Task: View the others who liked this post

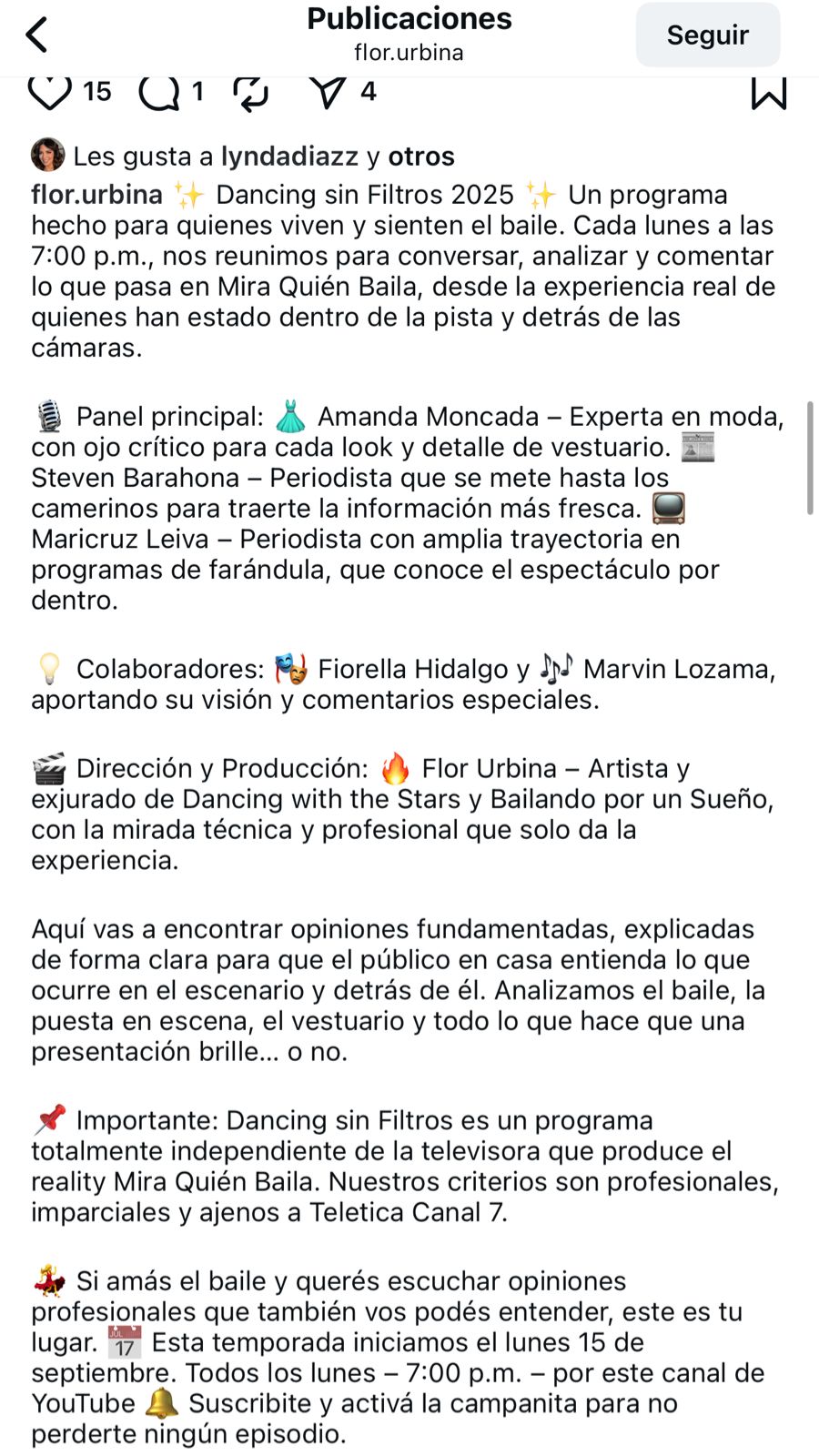Action: click(421, 157)
